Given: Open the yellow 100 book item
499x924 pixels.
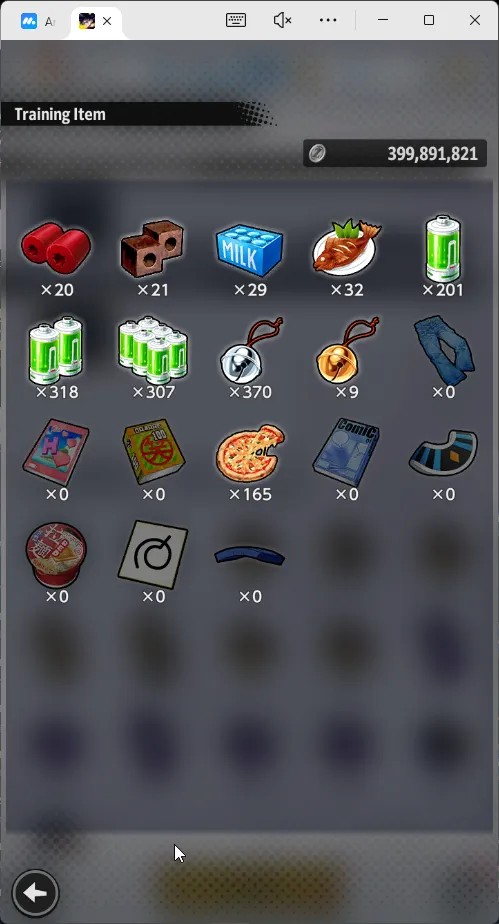Looking at the screenshot, I should click(x=153, y=451).
